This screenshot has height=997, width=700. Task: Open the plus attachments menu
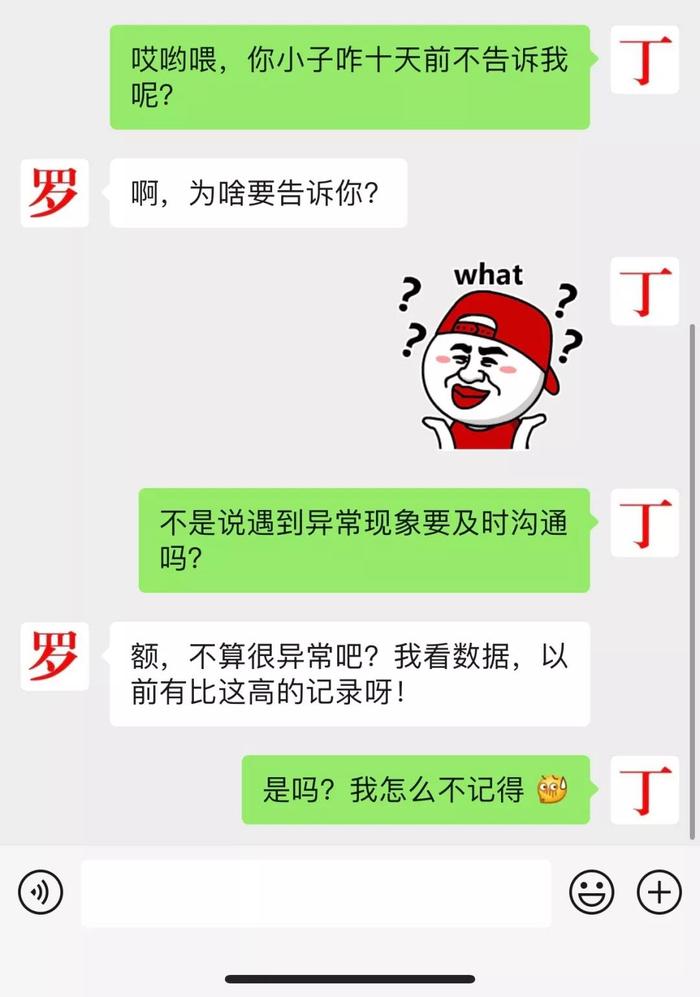pos(659,892)
